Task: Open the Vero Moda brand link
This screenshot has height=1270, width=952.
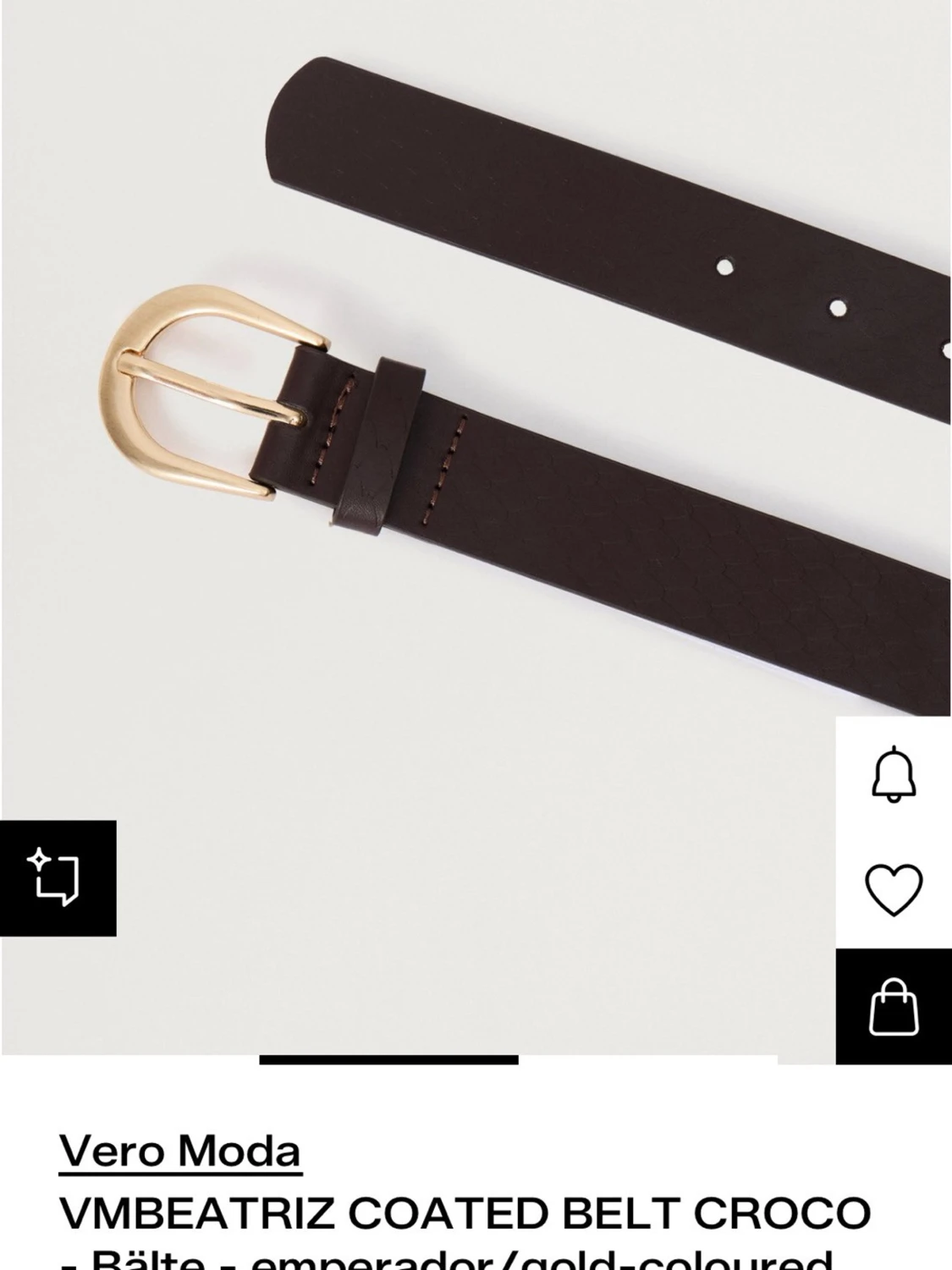Action: [180, 1151]
